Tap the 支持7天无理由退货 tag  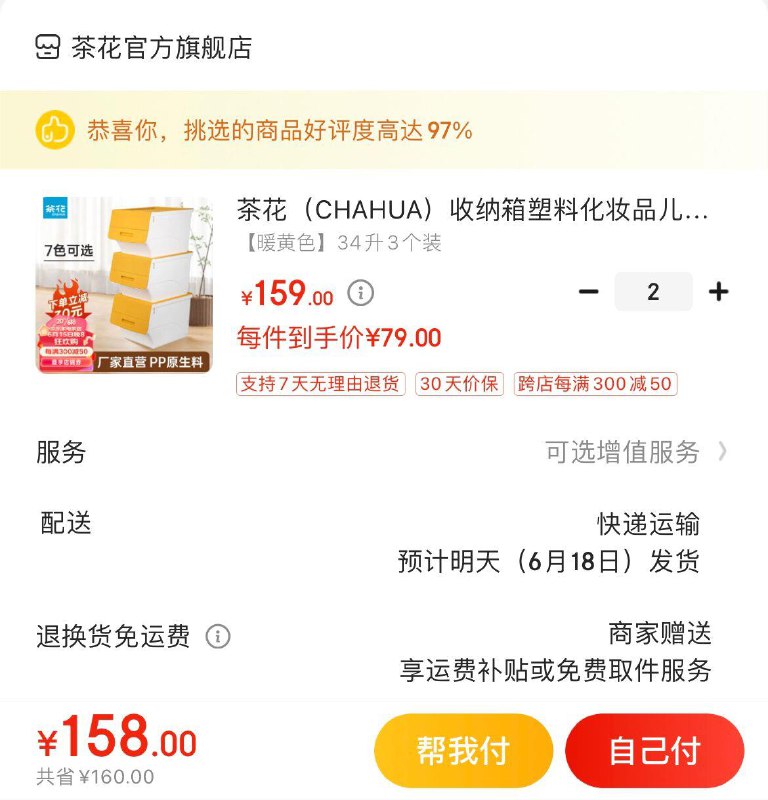320,384
